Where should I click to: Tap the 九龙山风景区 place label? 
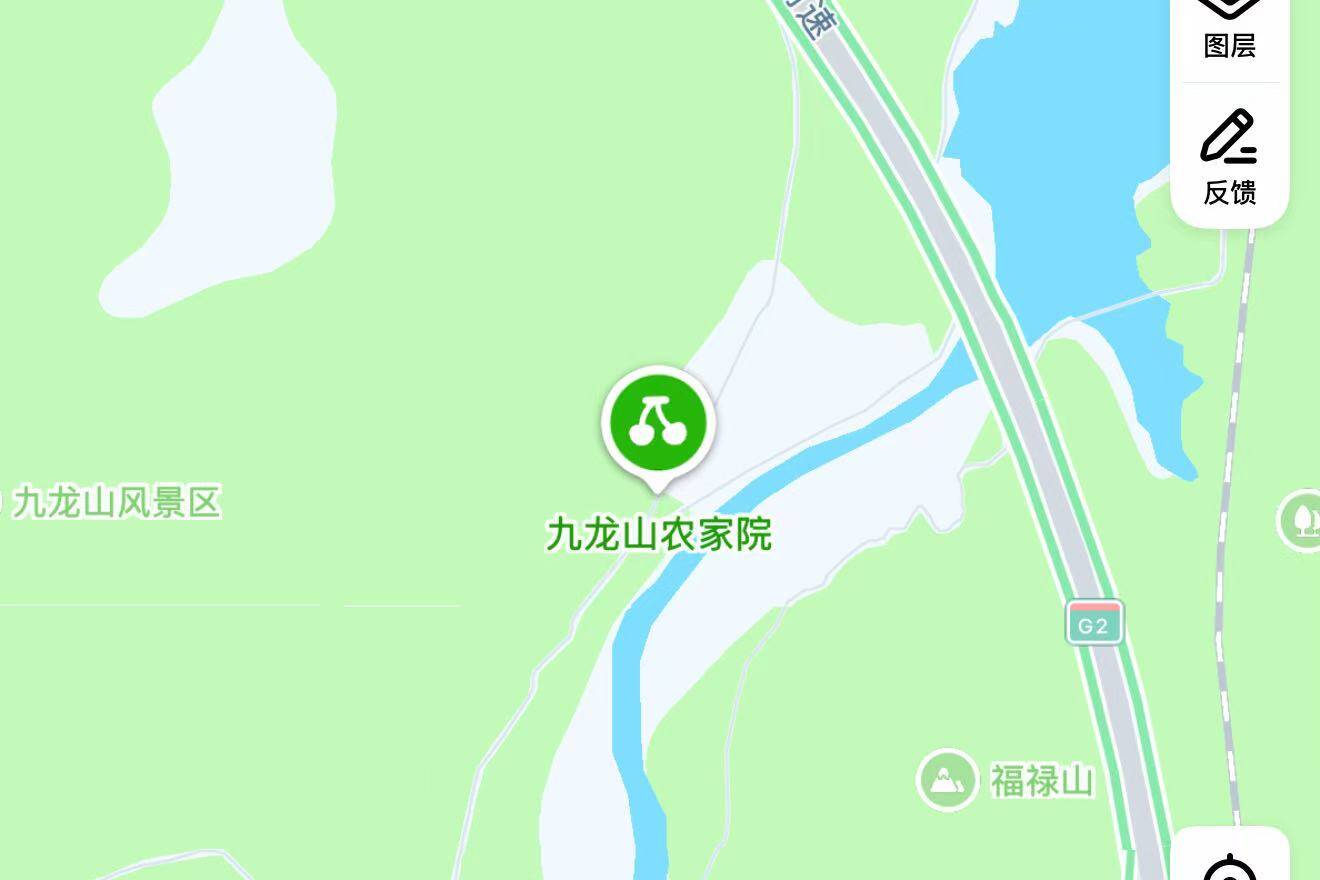(115, 502)
